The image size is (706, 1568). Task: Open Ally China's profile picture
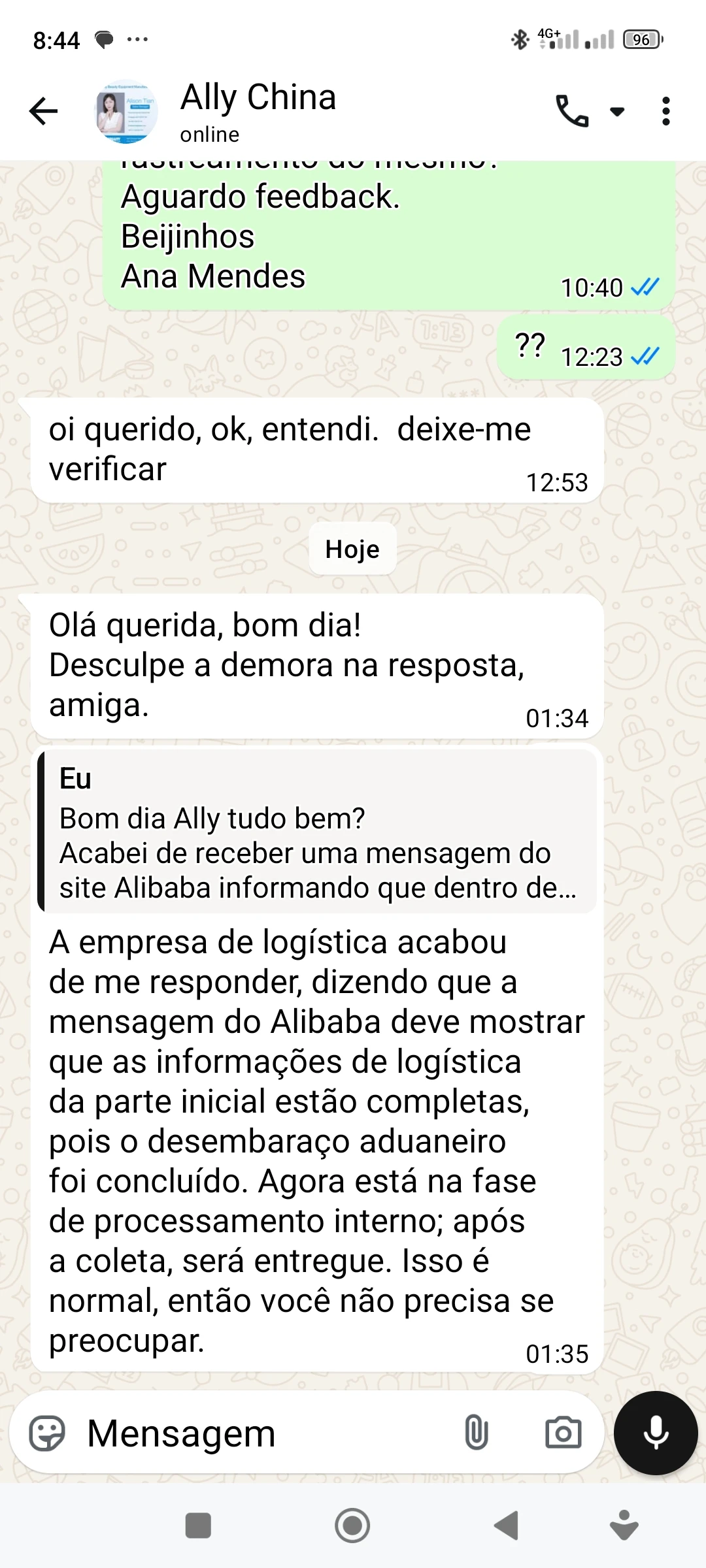click(126, 112)
